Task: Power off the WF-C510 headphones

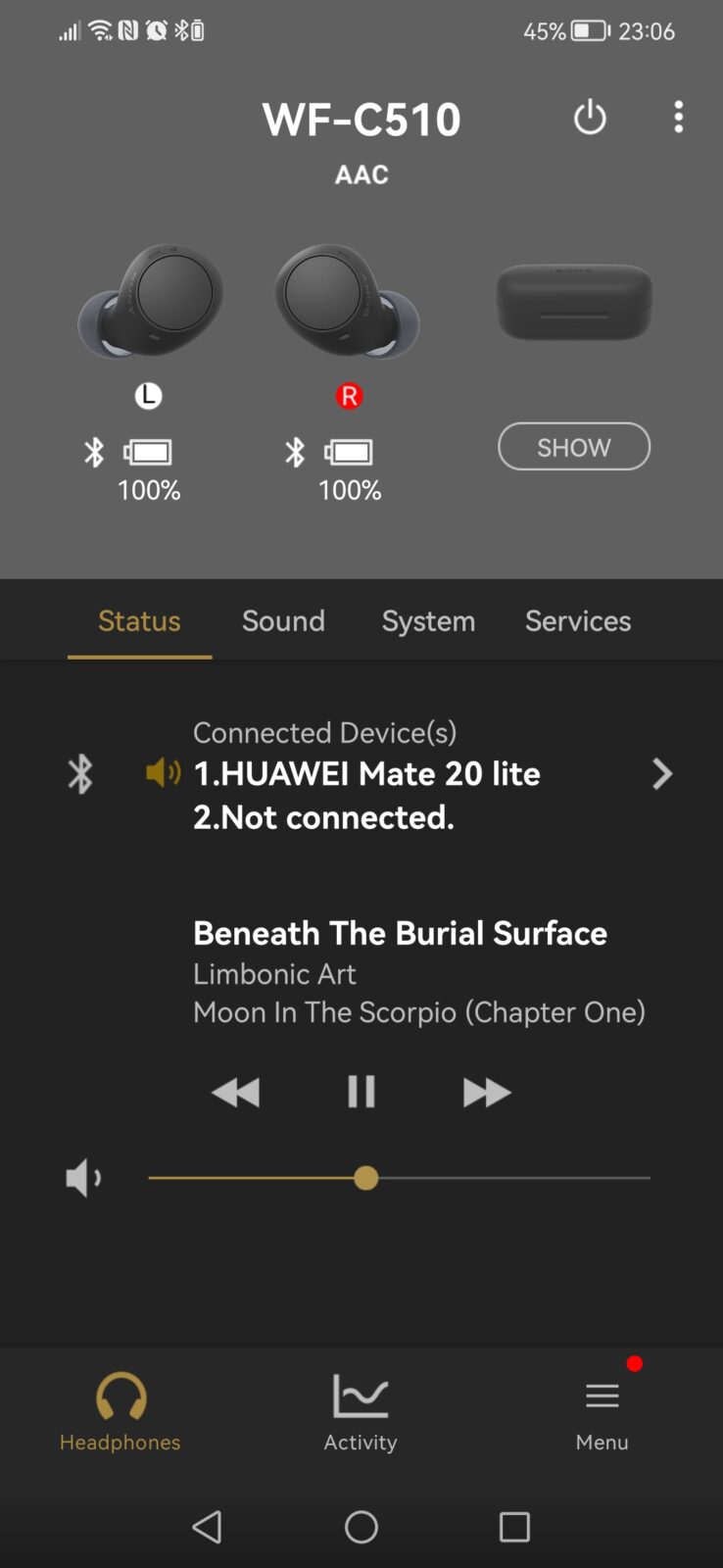Action: coord(590,119)
